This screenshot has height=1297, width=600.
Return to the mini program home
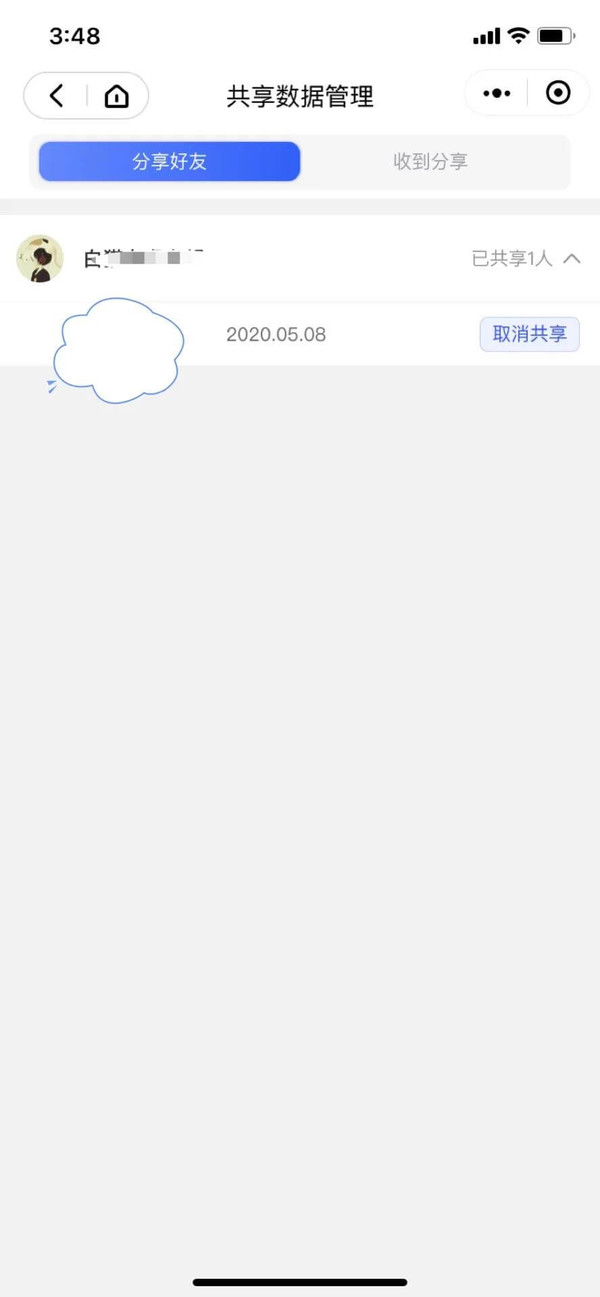click(x=117, y=96)
